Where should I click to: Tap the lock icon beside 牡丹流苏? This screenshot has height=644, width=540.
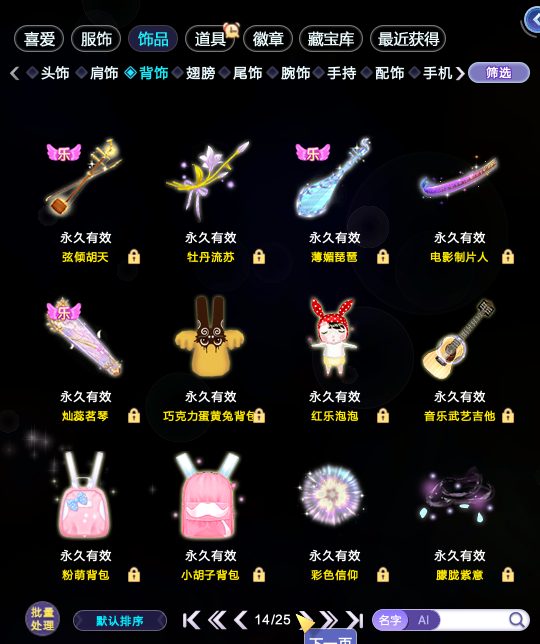[x=259, y=257]
